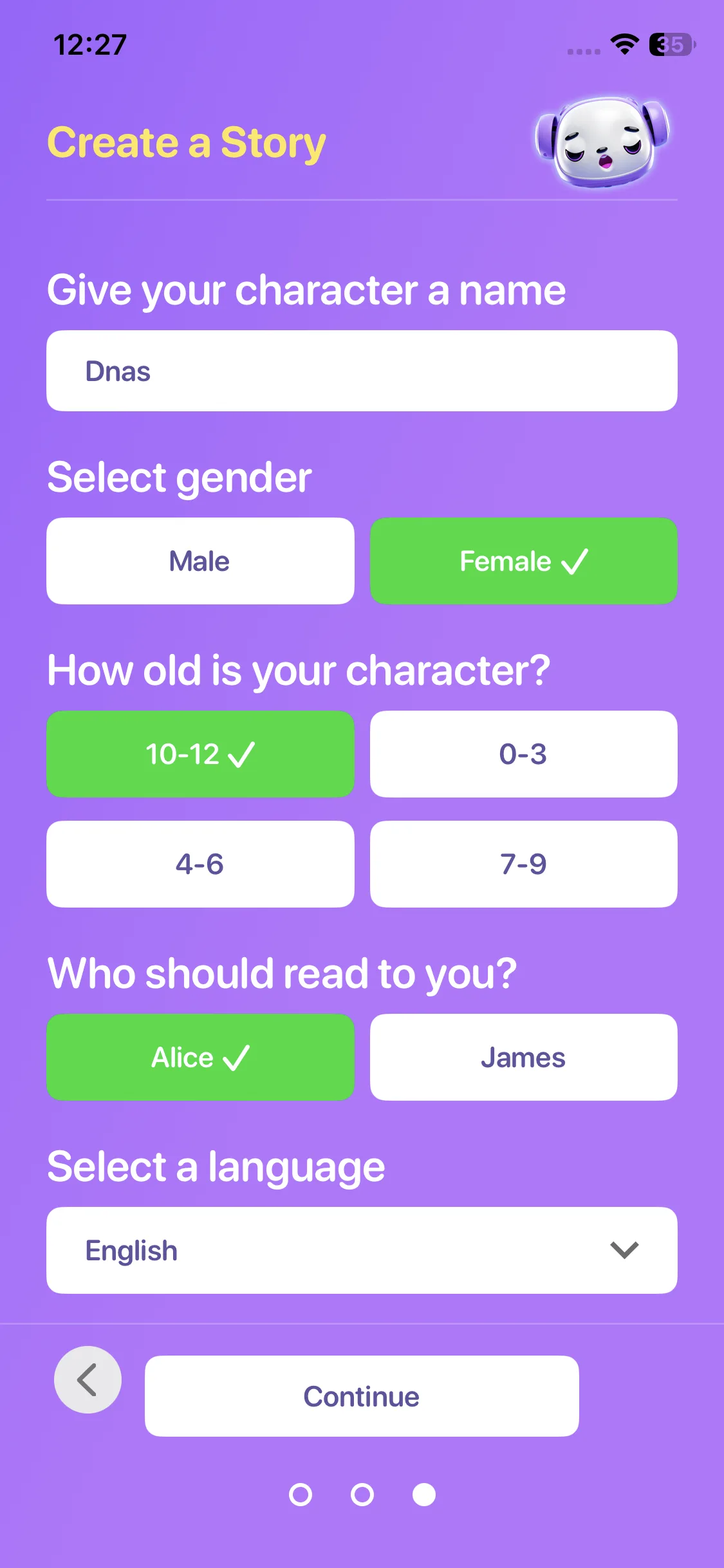724x1568 pixels.
Task: Choose the Female gender option
Action: coord(523,561)
